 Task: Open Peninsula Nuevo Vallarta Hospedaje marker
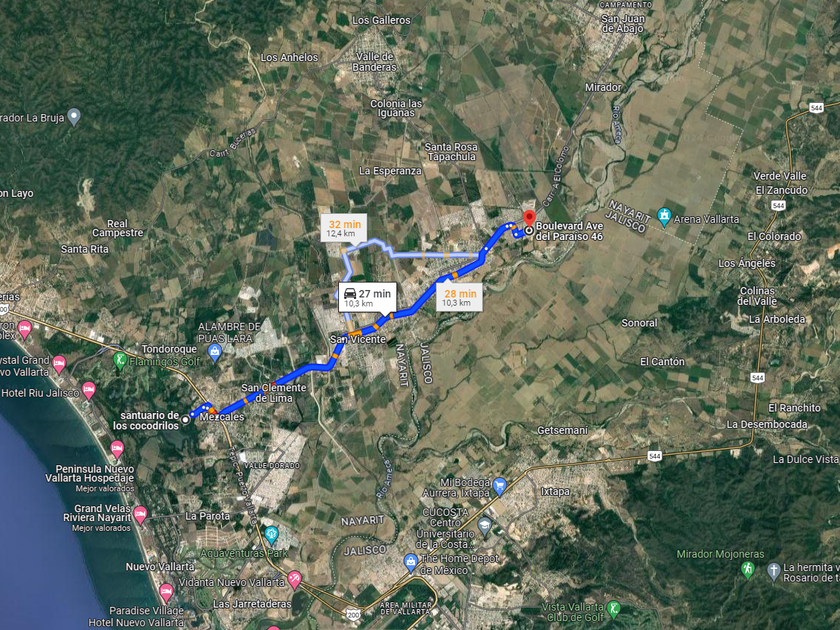pos(117,449)
